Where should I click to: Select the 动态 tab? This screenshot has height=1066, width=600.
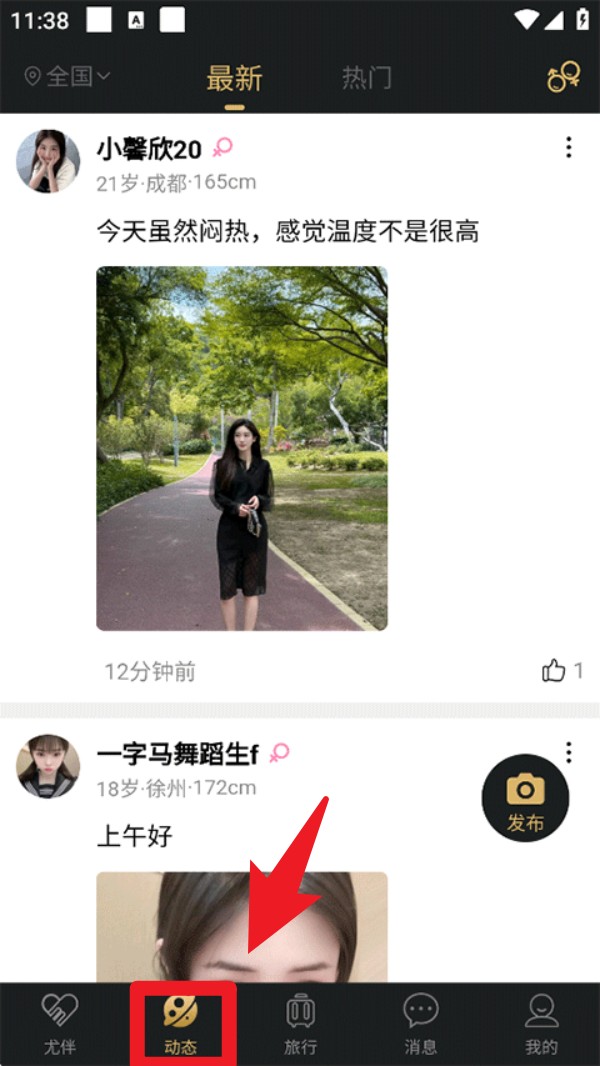click(181, 1024)
